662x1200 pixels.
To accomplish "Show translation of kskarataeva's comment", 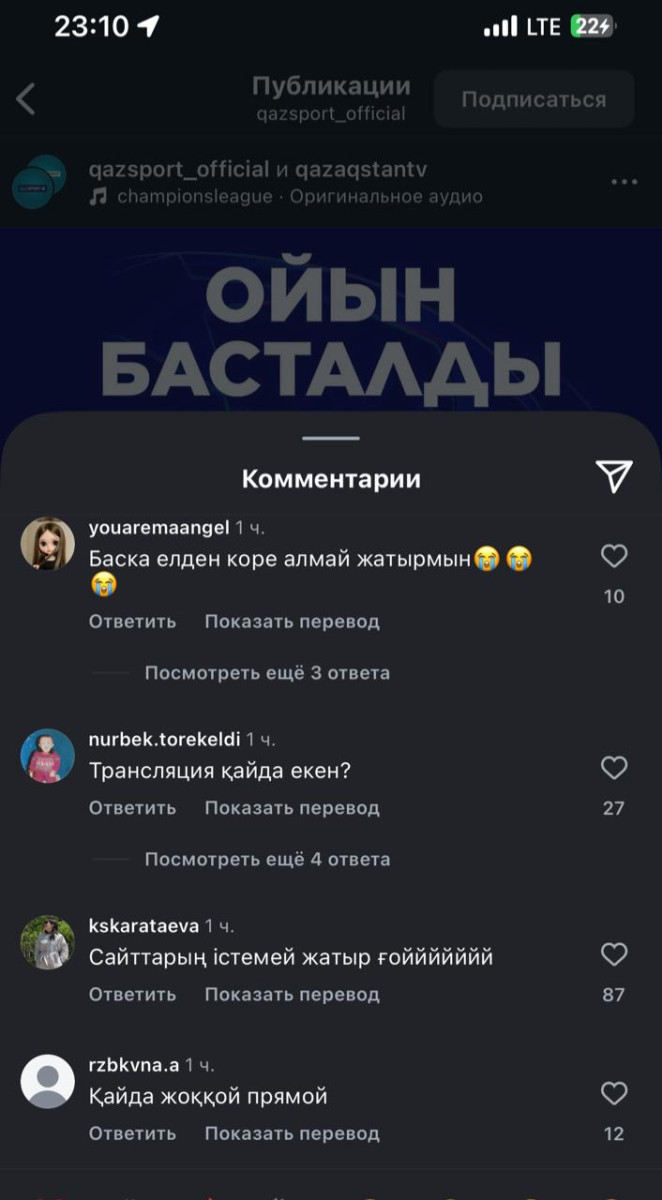I will click(x=292, y=994).
